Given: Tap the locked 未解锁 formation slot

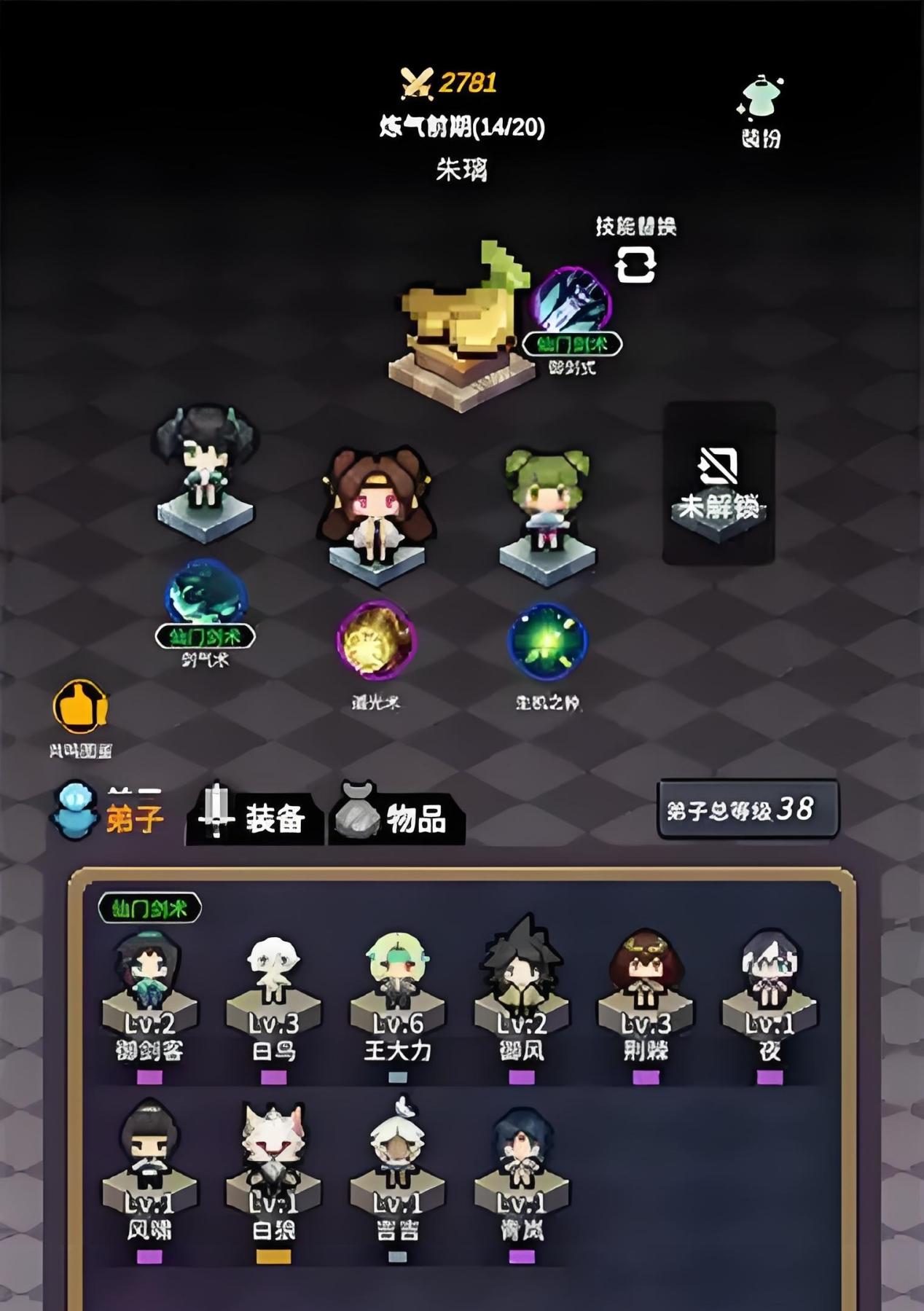Looking at the screenshot, I should 718,484.
